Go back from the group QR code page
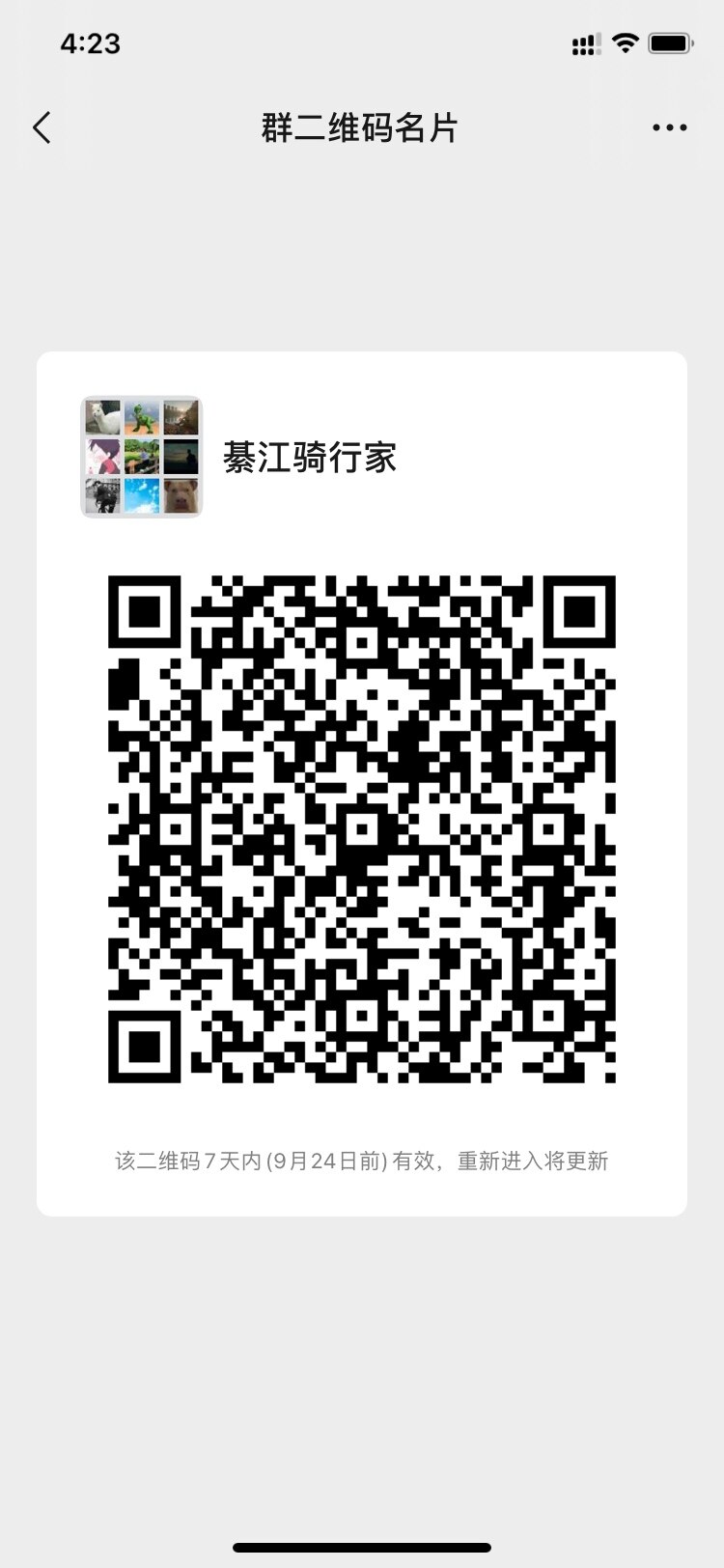Screen dimensions: 724x1568 pos(42,127)
